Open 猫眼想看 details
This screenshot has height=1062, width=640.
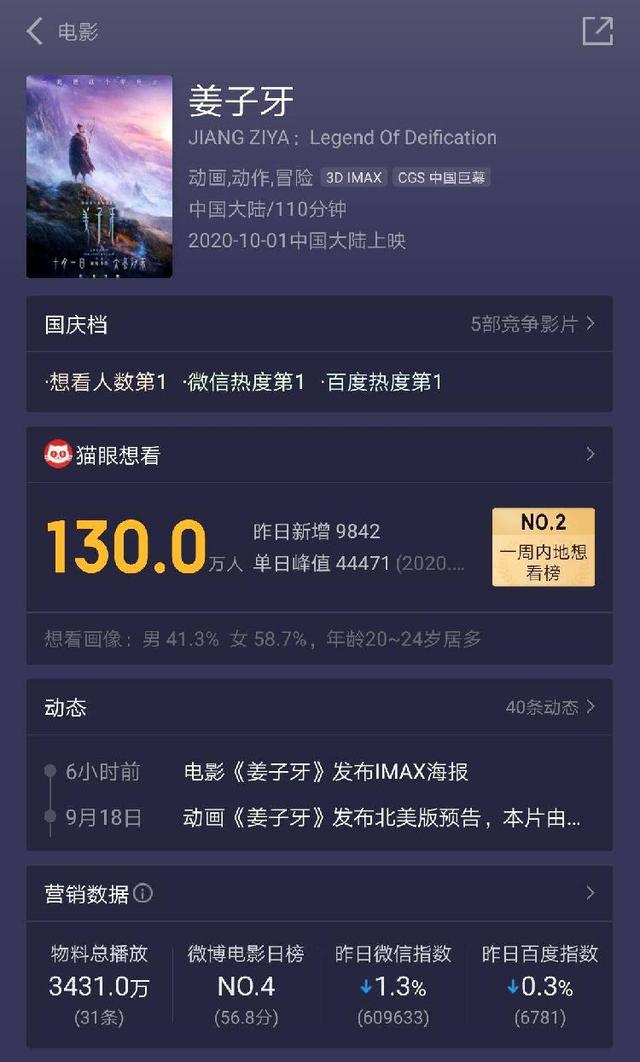[589, 455]
